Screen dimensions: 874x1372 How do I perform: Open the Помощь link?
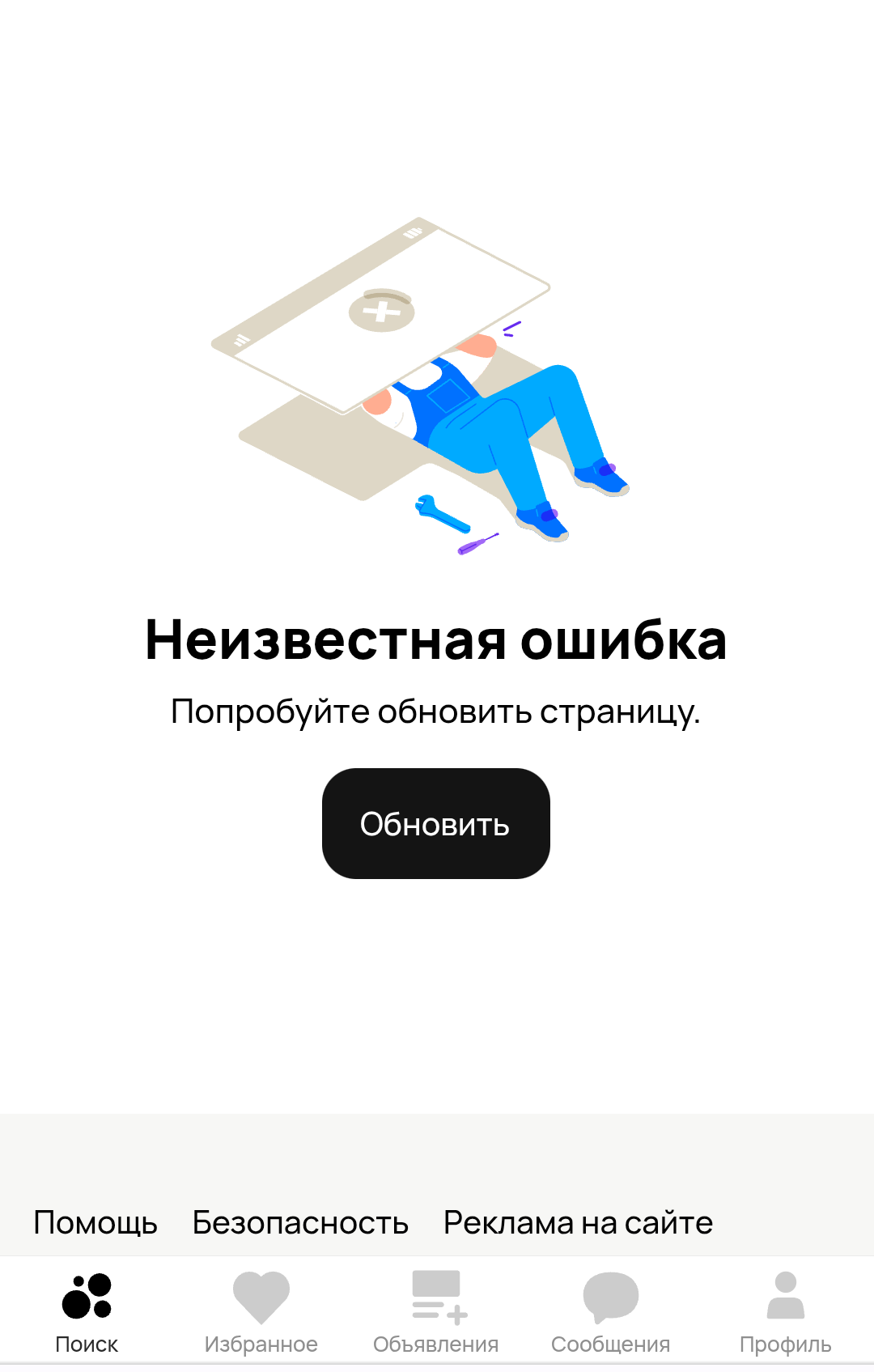[x=95, y=1222]
